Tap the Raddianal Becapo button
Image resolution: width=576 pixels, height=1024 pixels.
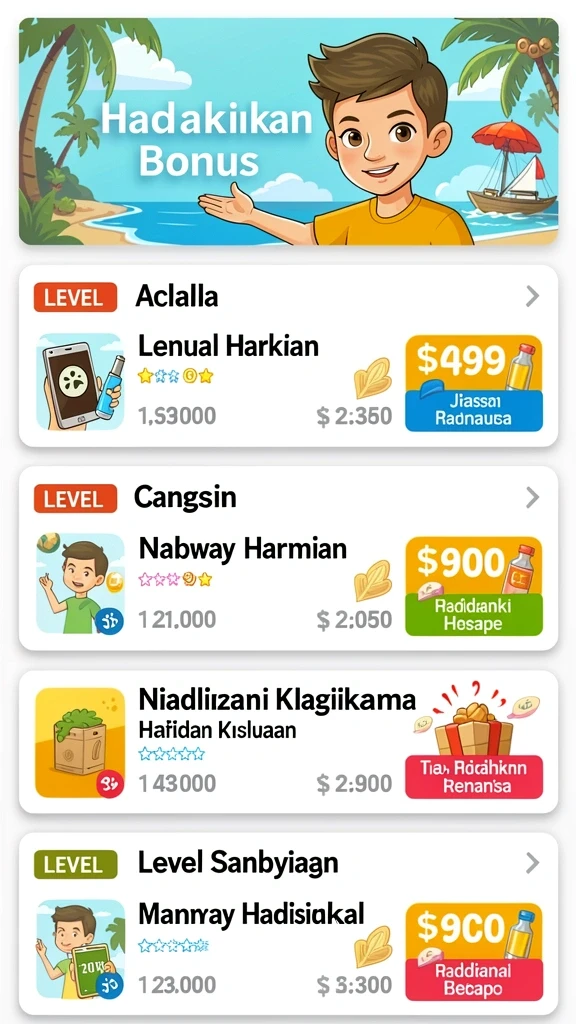[x=473, y=980]
